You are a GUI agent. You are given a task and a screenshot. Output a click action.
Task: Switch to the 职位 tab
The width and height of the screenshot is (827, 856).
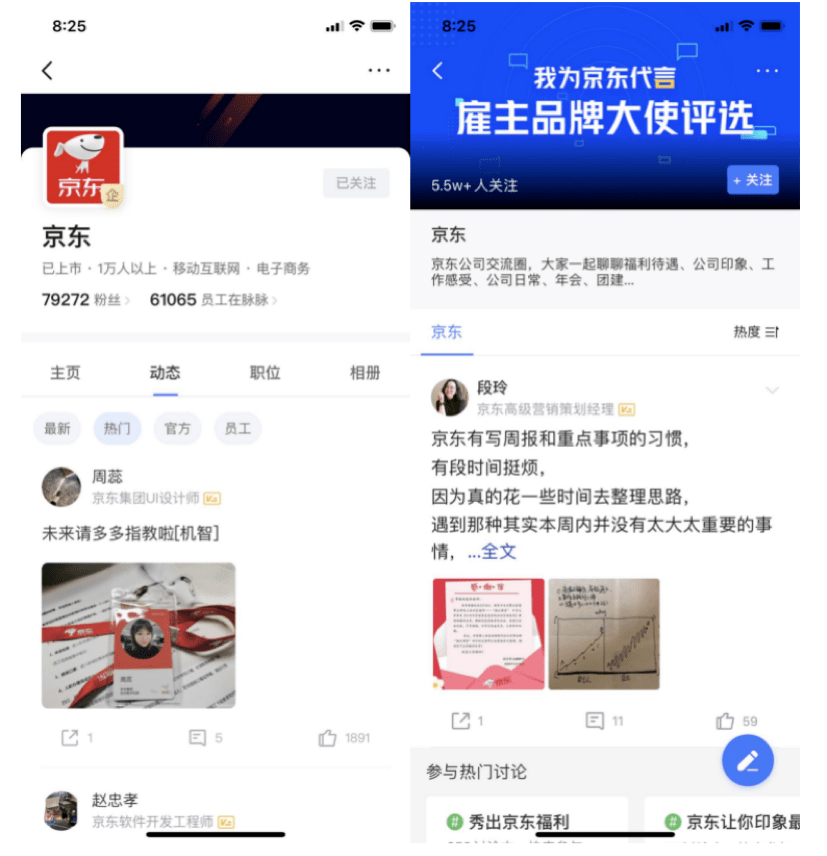coord(265,372)
